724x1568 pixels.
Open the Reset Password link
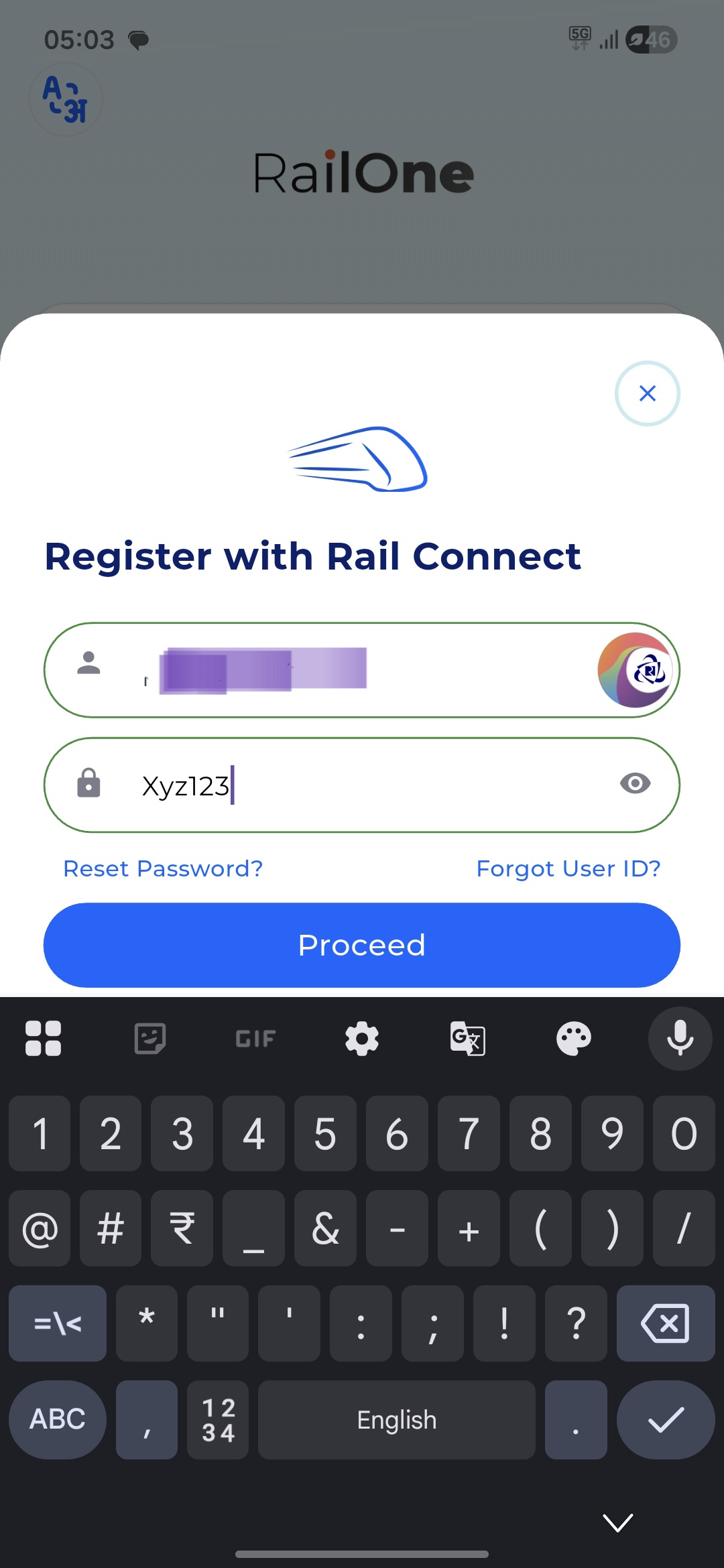click(x=163, y=868)
